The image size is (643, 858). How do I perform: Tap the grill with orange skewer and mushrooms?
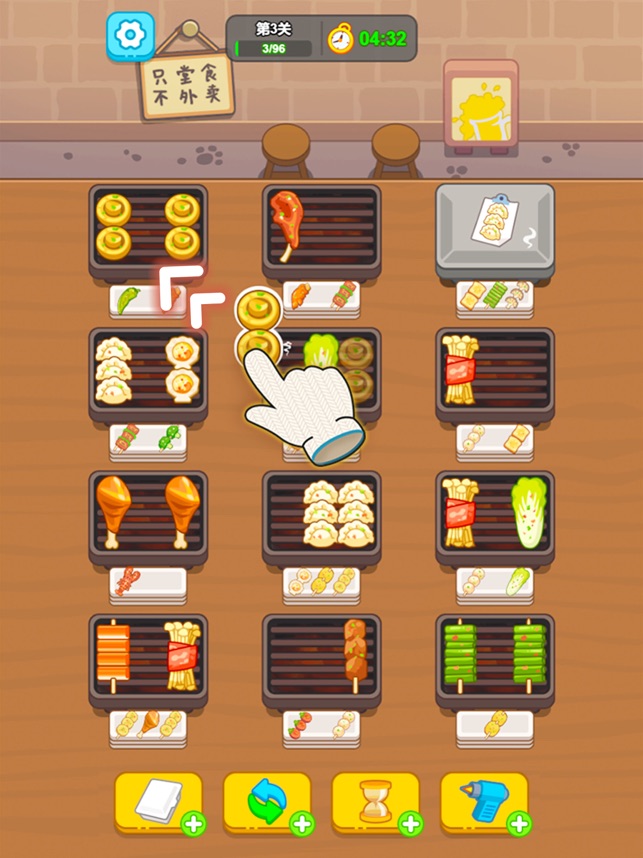(148, 656)
